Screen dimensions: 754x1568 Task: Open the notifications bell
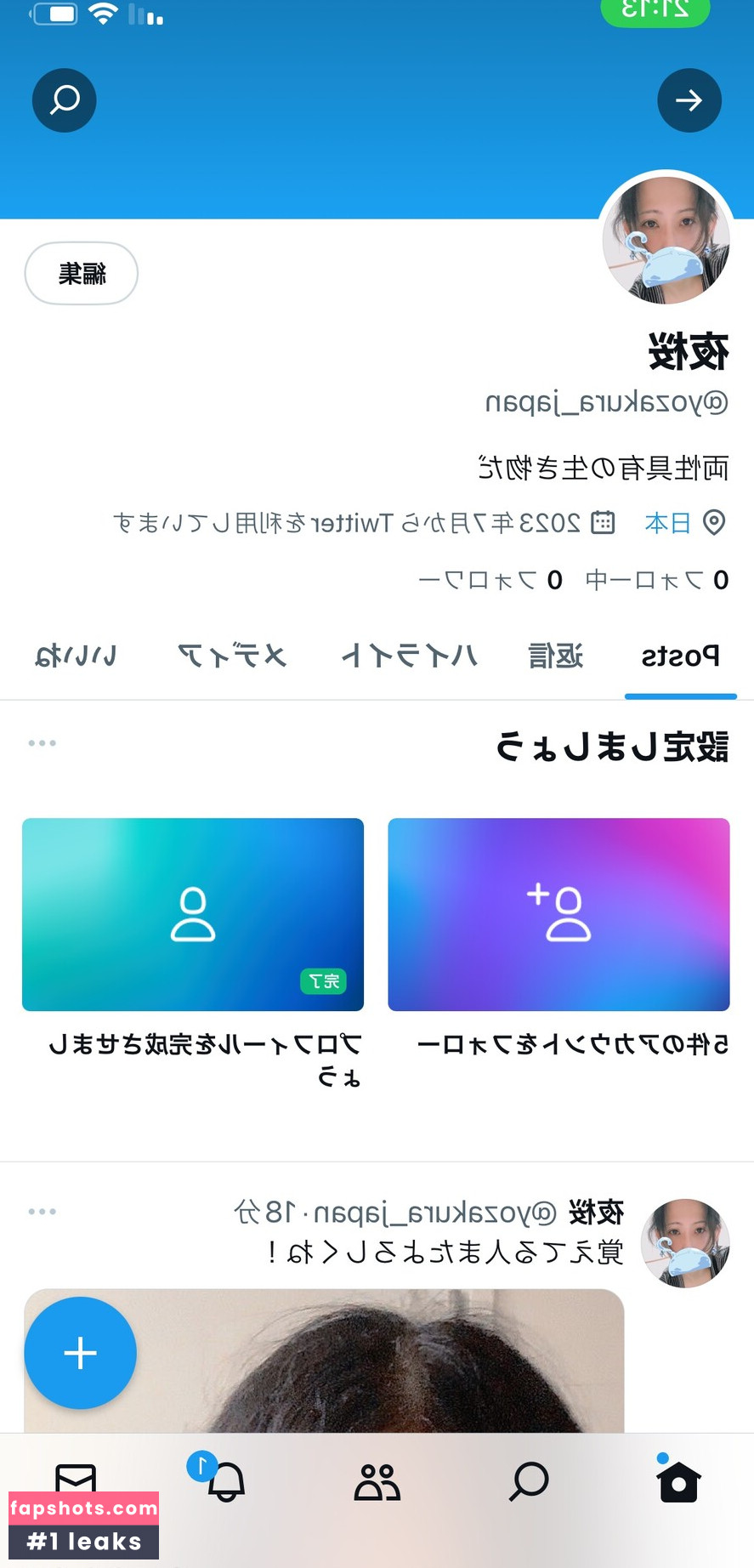226,1482
